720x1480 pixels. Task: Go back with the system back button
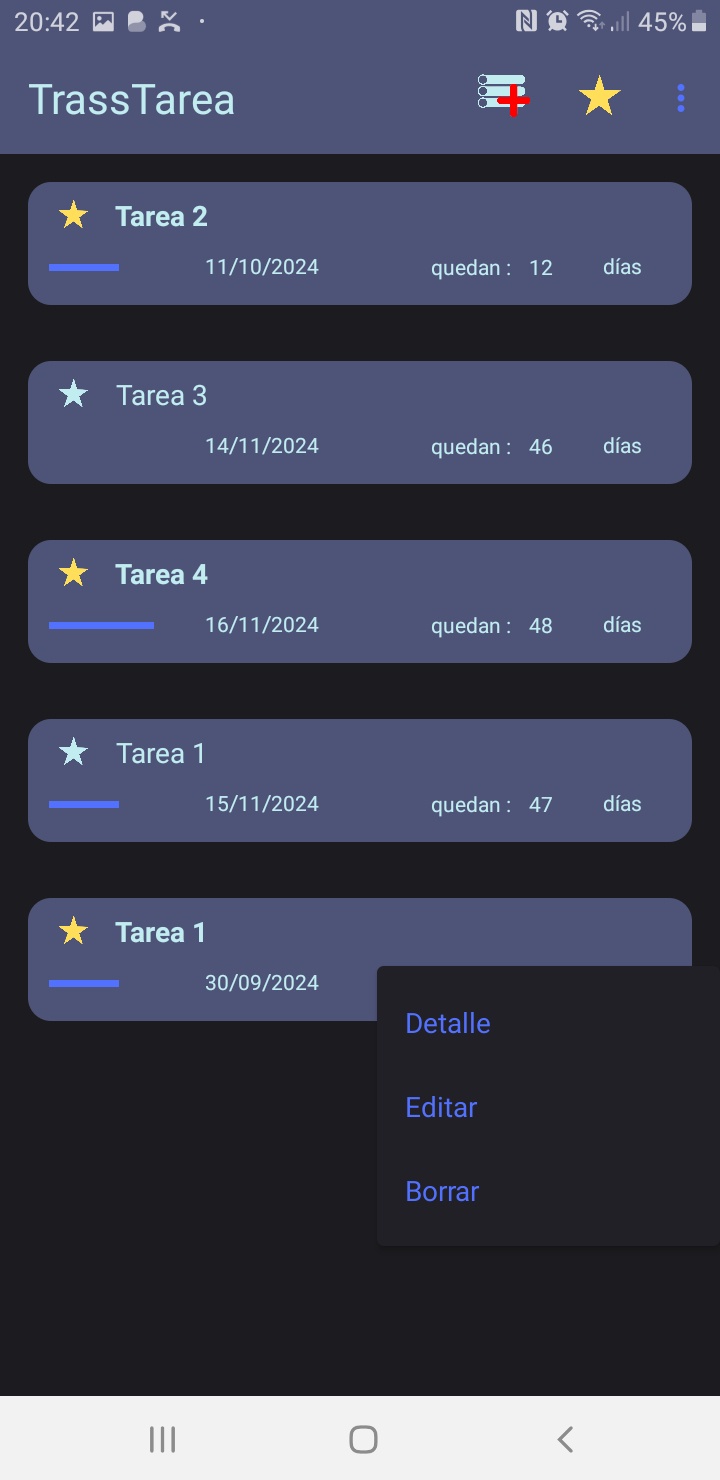[x=565, y=1439]
